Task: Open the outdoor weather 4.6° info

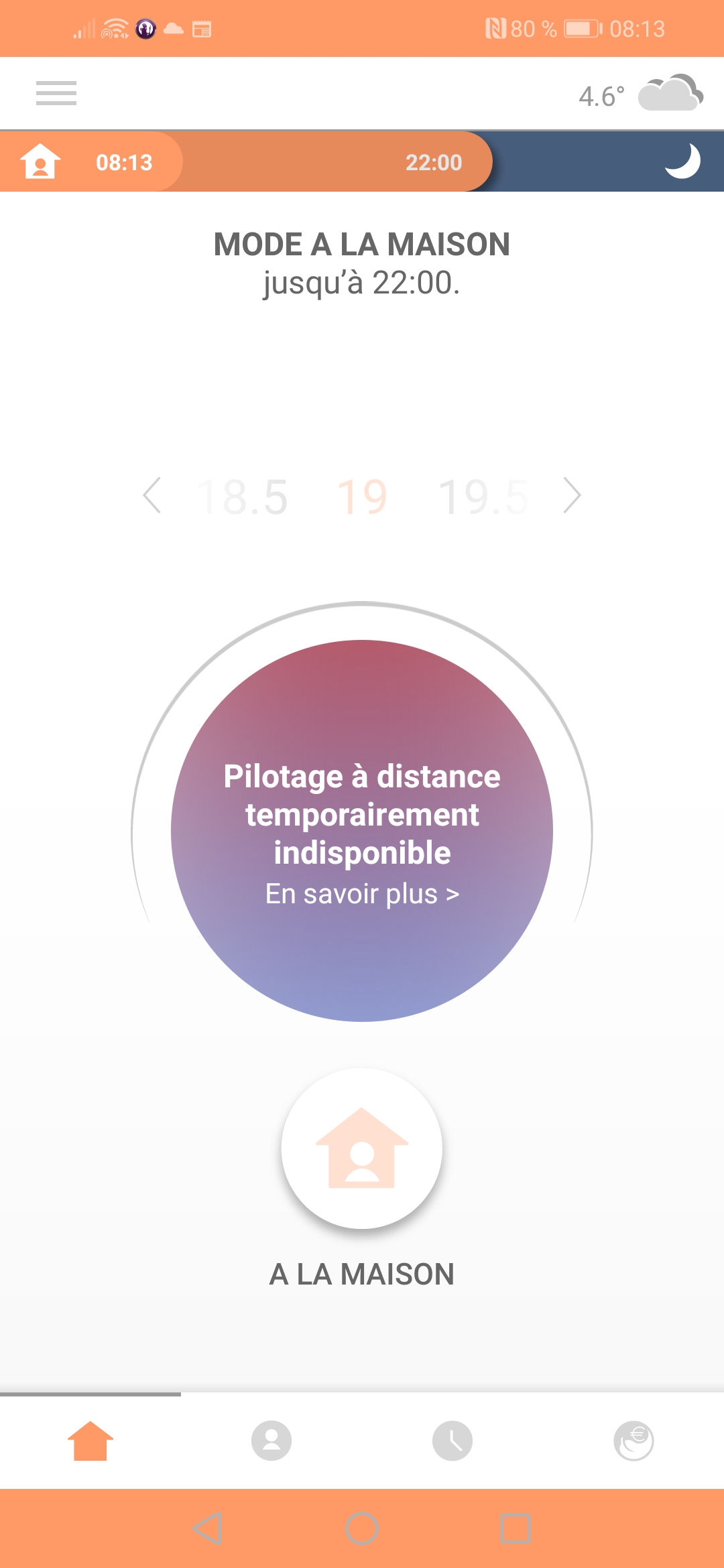Action: tap(640, 94)
